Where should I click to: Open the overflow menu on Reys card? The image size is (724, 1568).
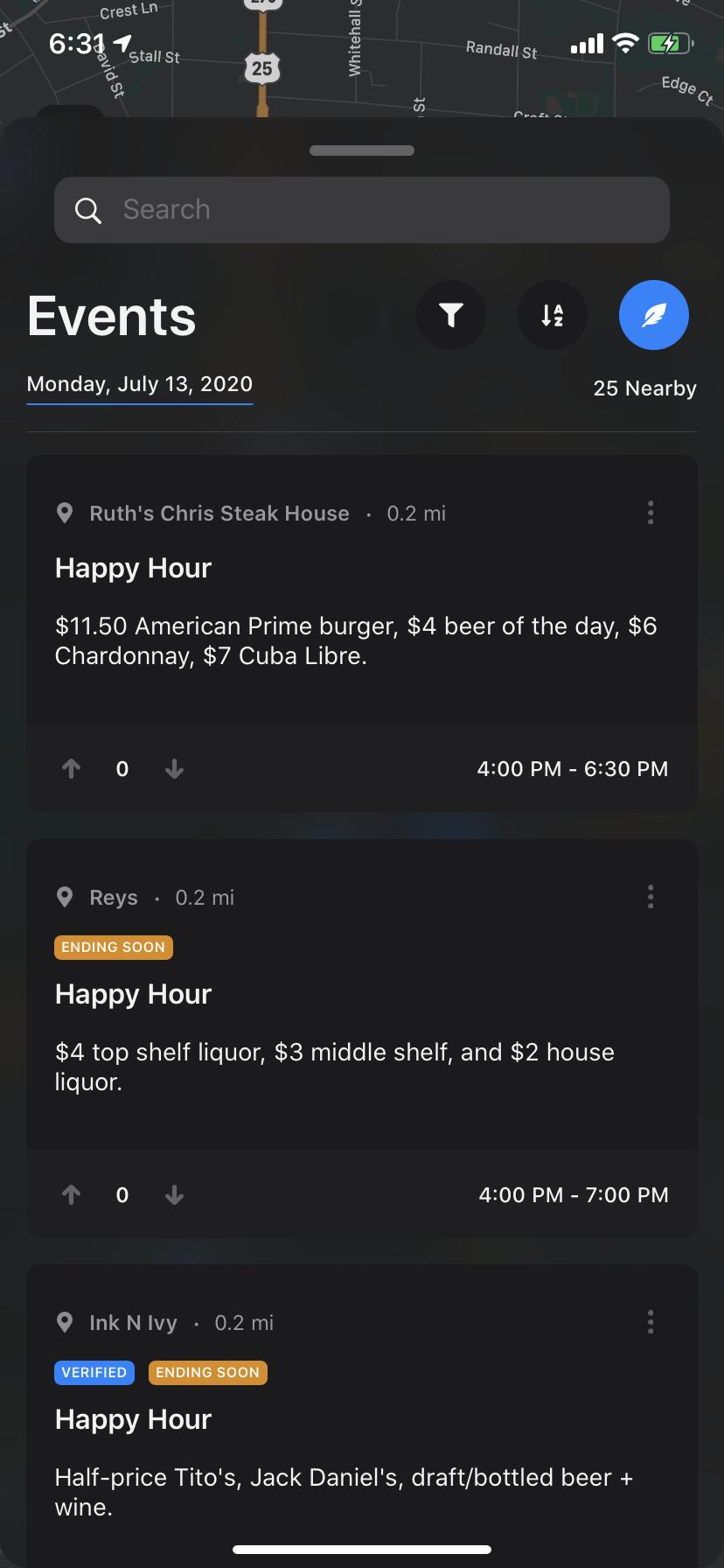[651, 897]
